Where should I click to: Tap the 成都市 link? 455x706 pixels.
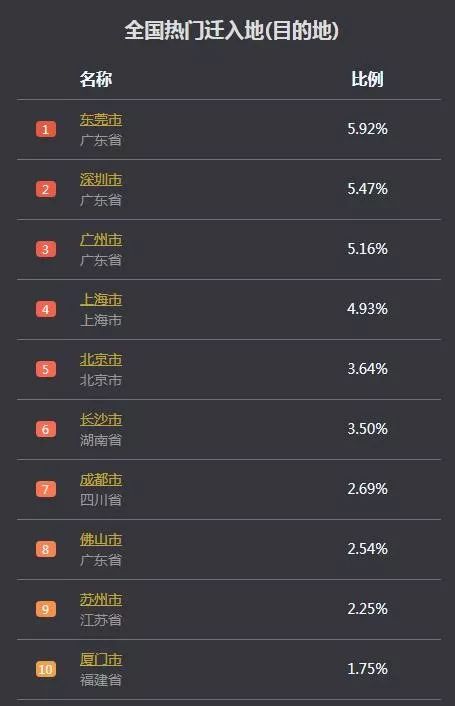tap(101, 480)
